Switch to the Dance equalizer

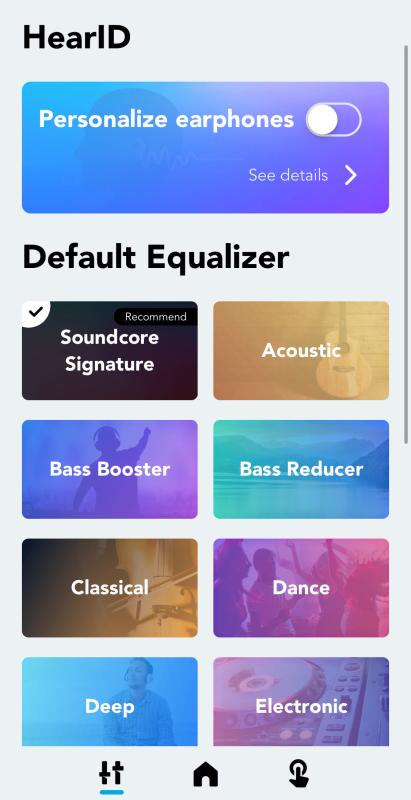(301, 588)
